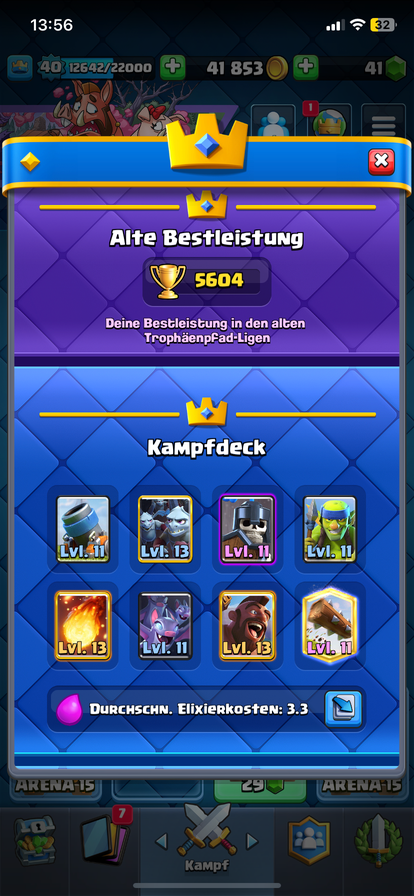The image size is (414, 896).
Task: Buy gems using green plus button
Action: click(x=306, y=68)
